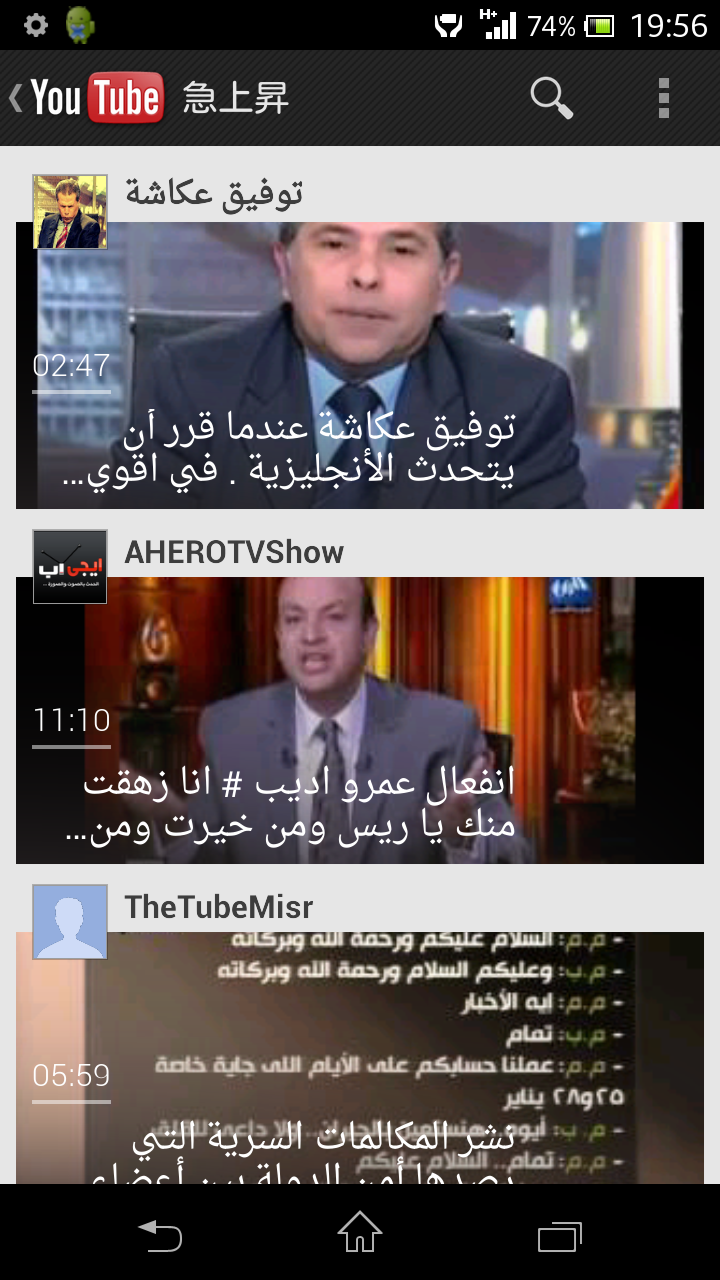Go to the home screen
Viewport: 720px width, 1280px height.
coord(360,1232)
